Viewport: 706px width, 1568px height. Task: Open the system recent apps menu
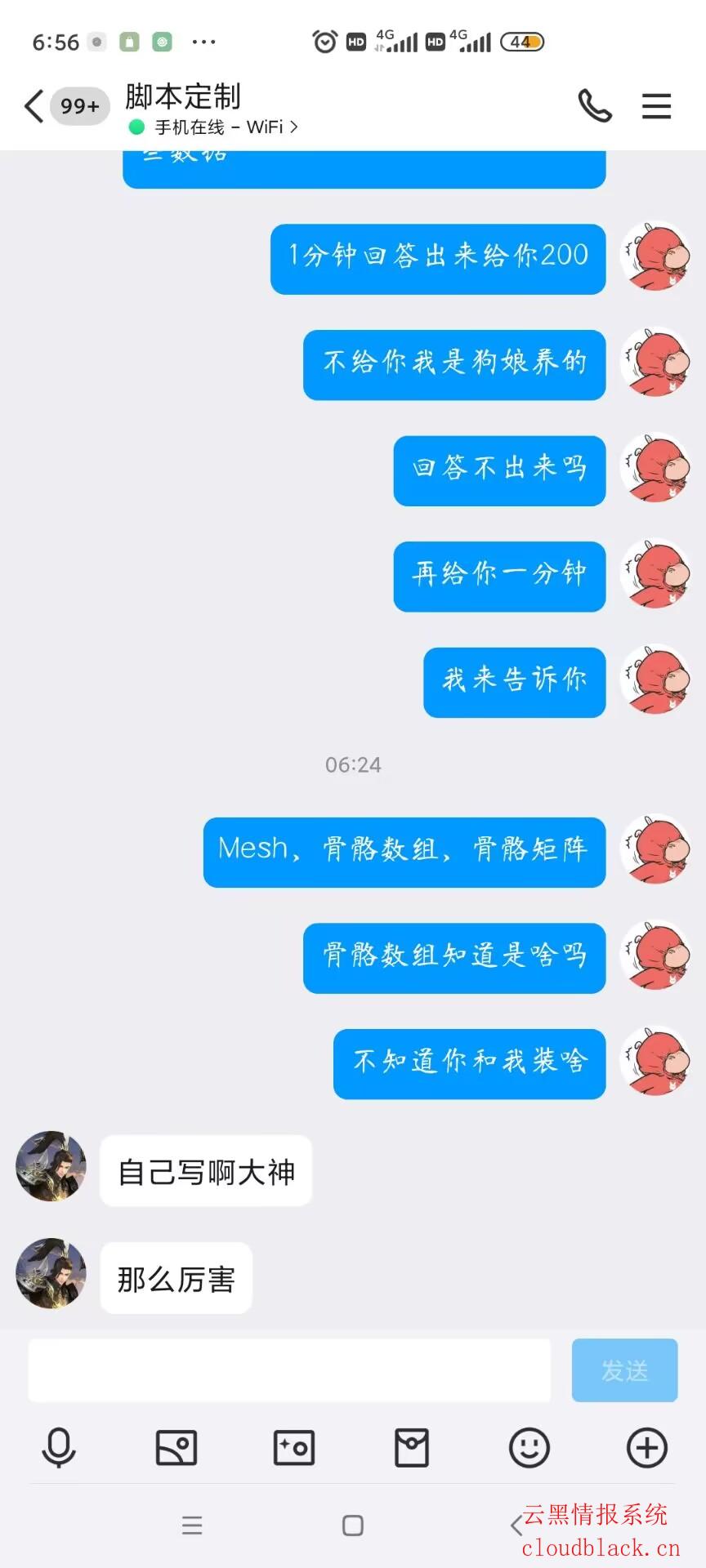point(192,1526)
